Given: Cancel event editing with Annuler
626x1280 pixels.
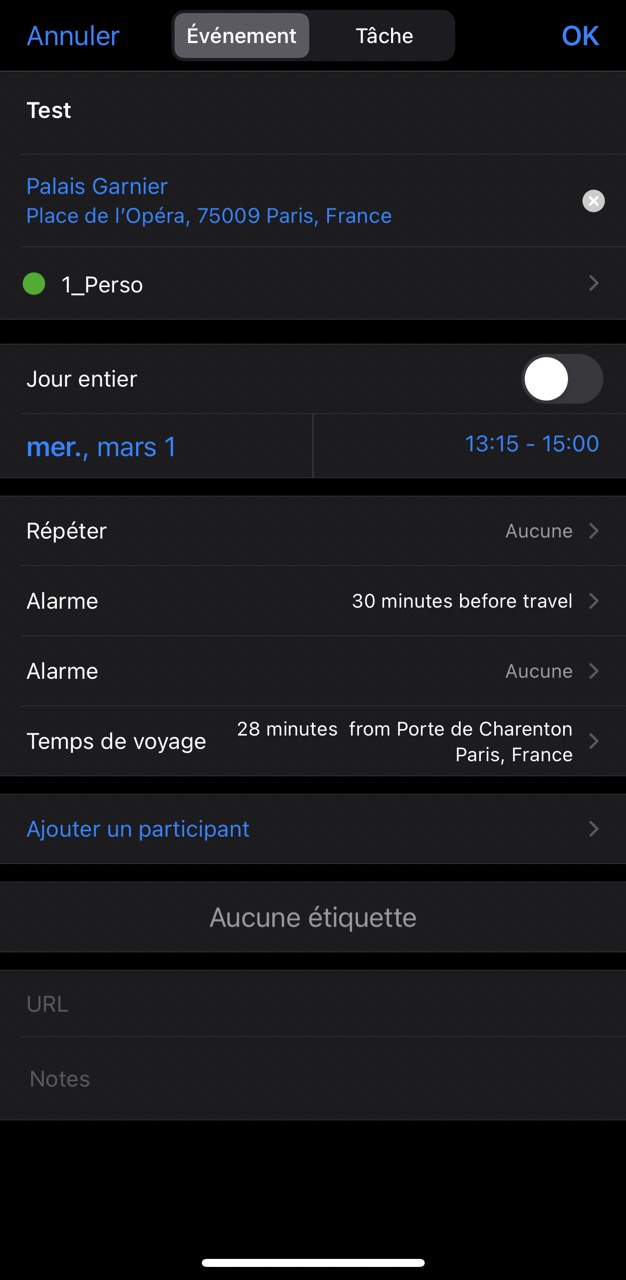Looking at the screenshot, I should tap(73, 36).
